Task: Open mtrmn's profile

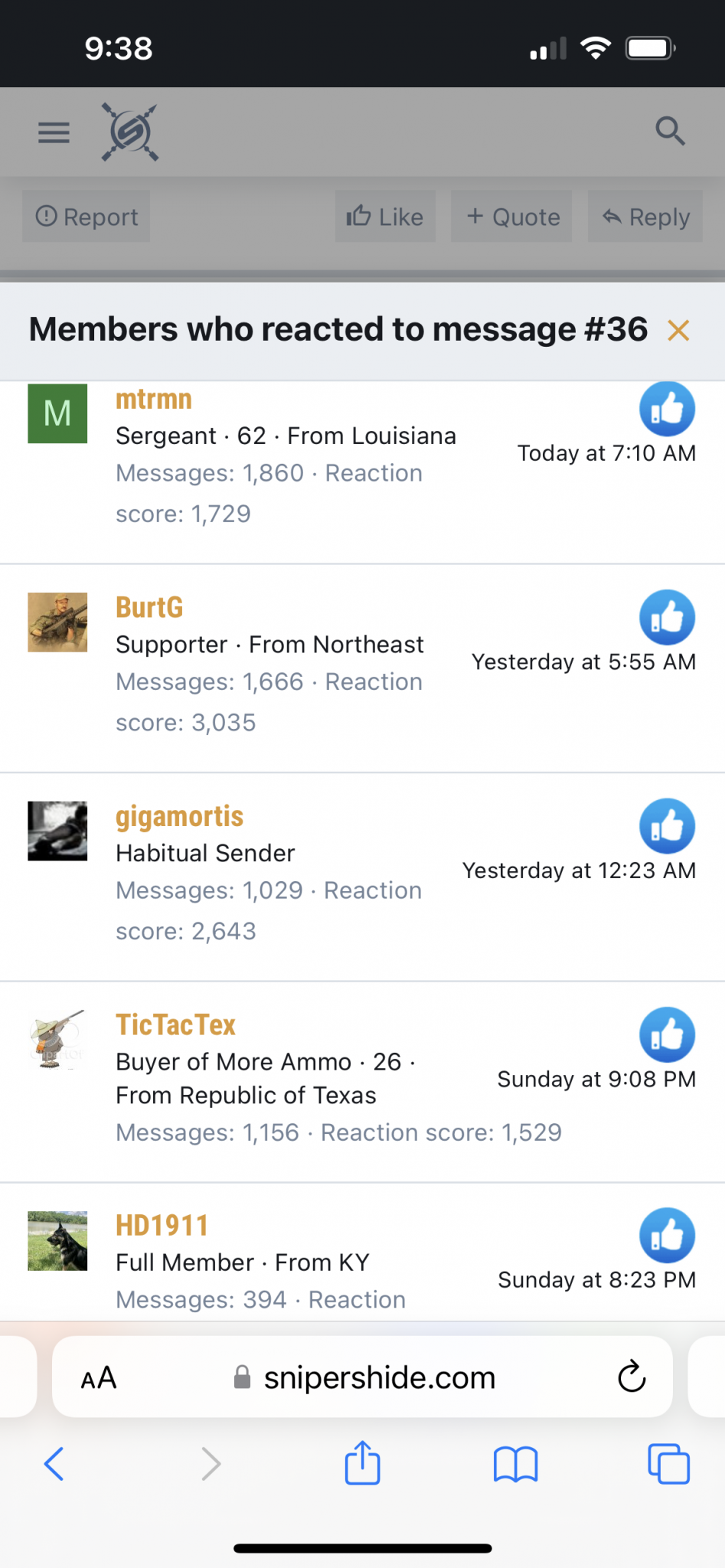Action: pos(154,400)
